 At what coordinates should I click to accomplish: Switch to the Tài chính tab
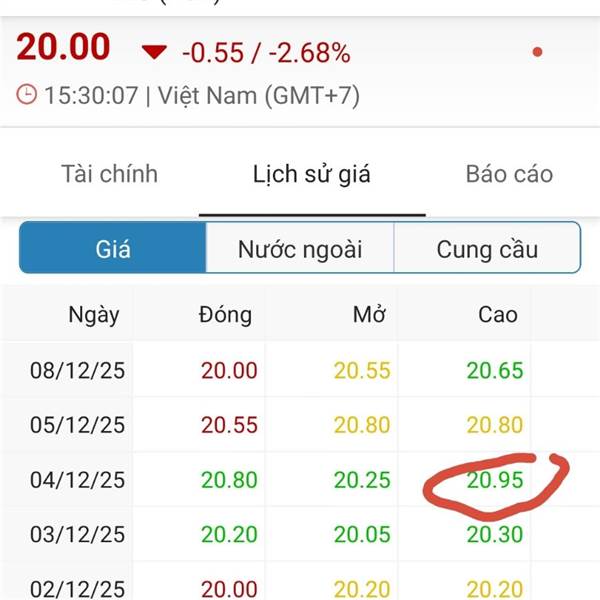pyautogui.click(x=109, y=174)
